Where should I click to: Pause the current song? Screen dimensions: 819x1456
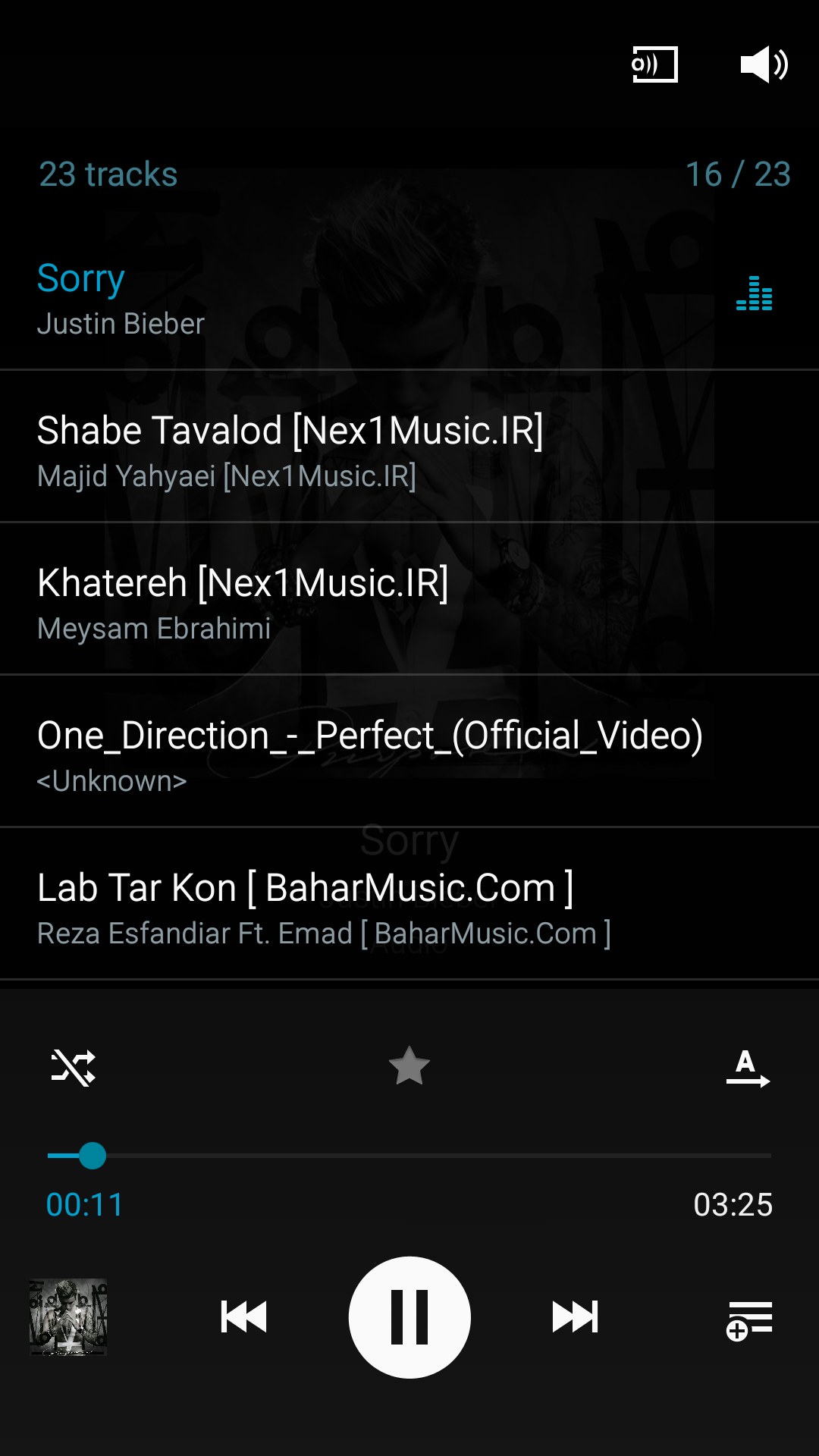tap(409, 1317)
